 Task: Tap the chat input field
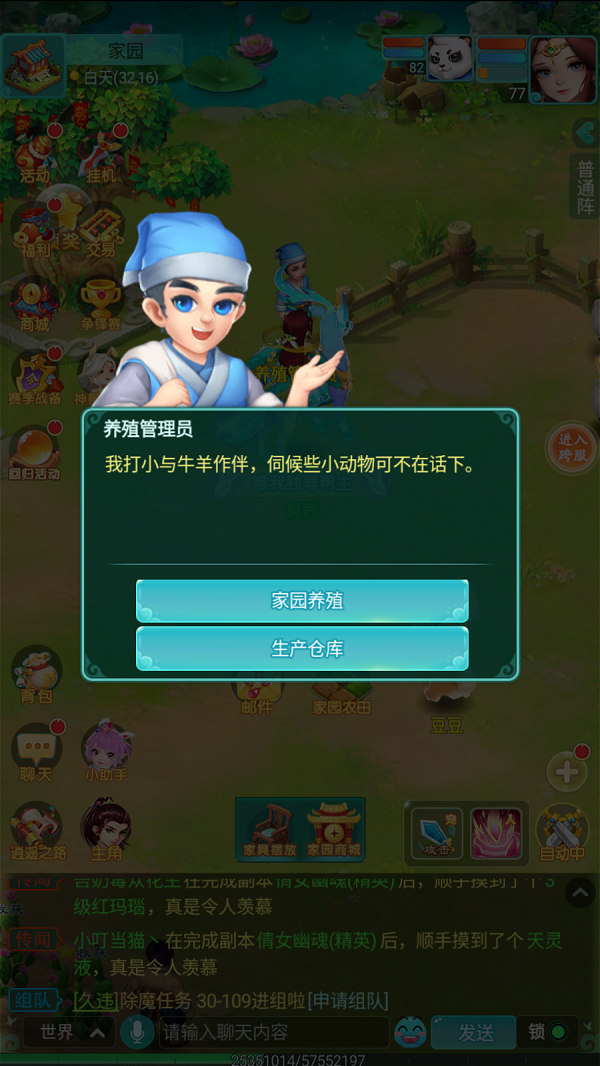click(x=270, y=1032)
